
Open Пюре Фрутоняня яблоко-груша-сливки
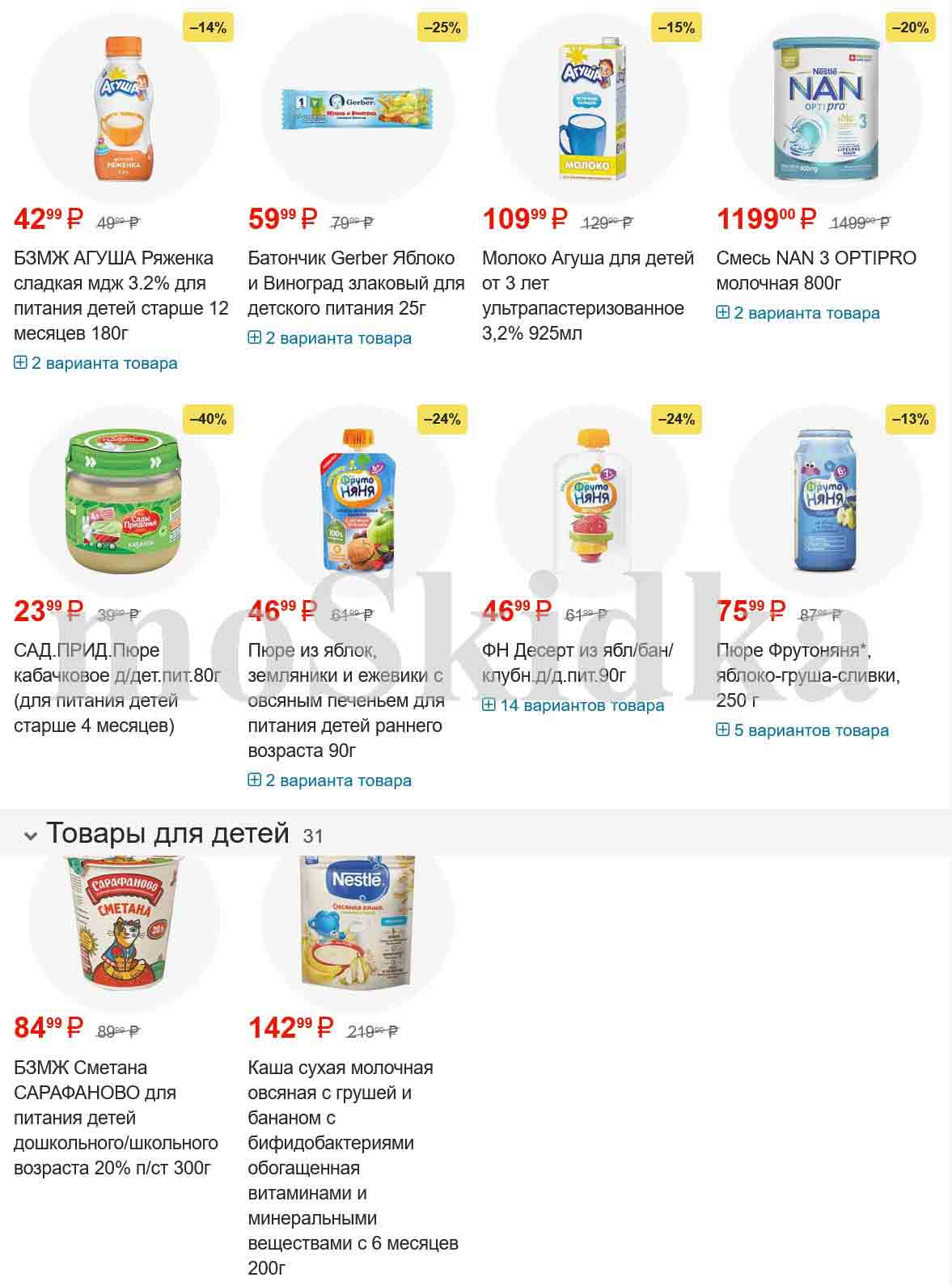pyautogui.click(x=808, y=675)
